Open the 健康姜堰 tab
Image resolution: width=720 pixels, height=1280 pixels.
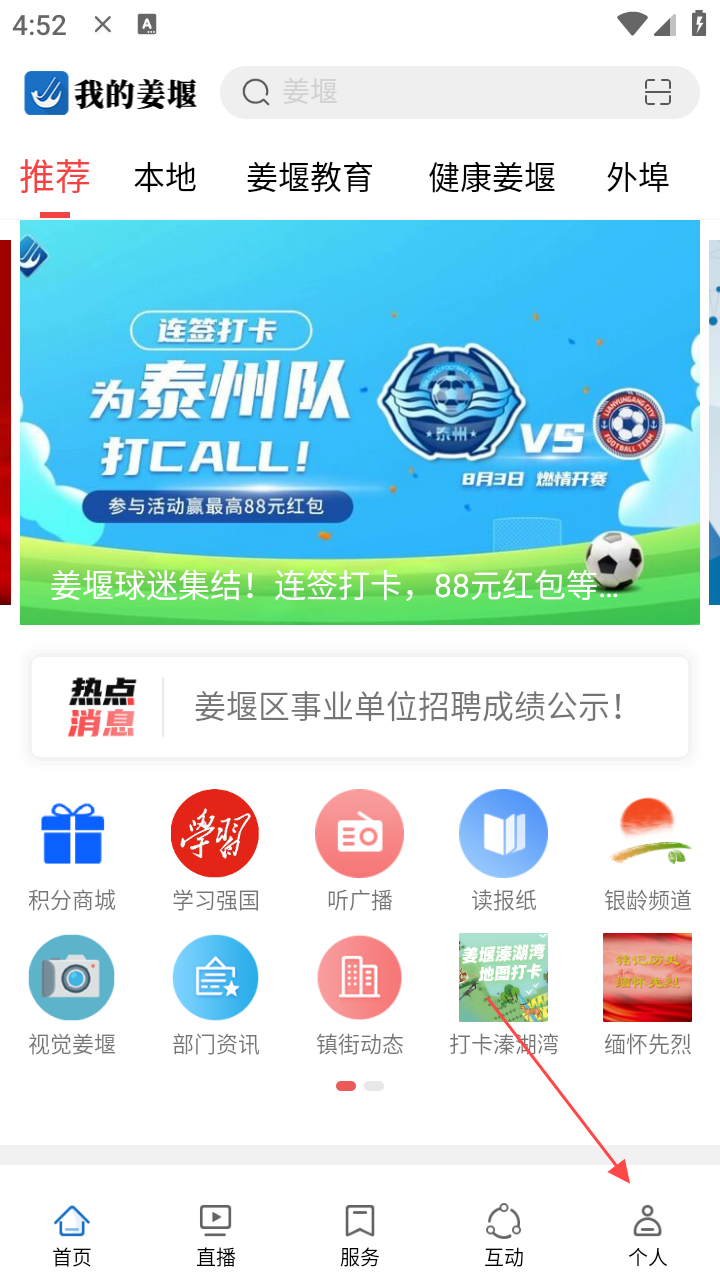pos(492,178)
